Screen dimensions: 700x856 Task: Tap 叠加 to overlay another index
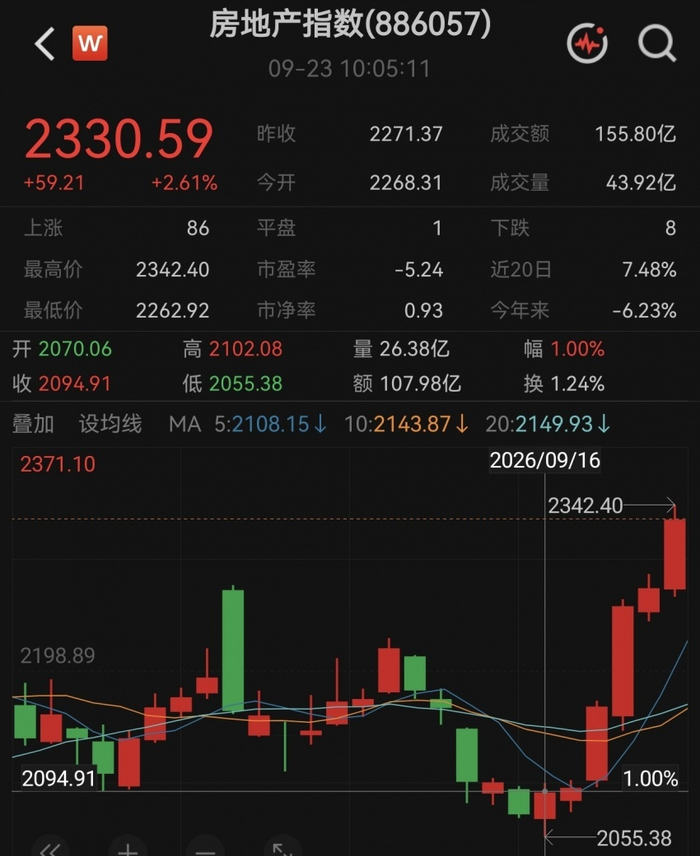click(x=33, y=424)
